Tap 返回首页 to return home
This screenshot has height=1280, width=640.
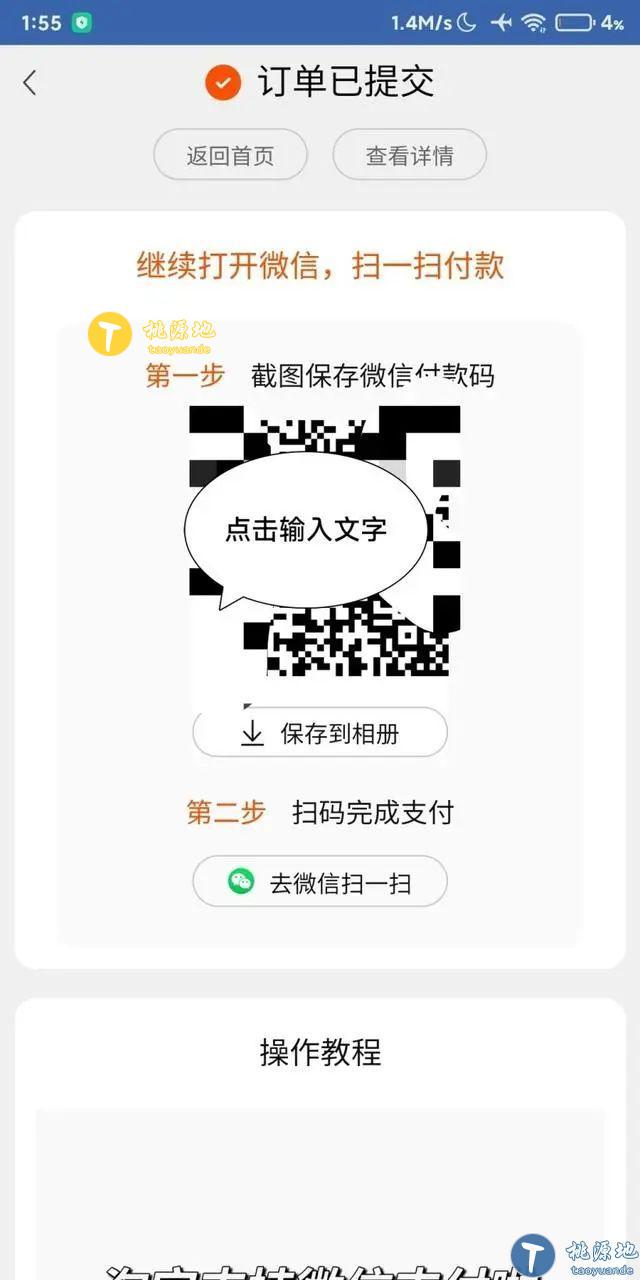(230, 155)
